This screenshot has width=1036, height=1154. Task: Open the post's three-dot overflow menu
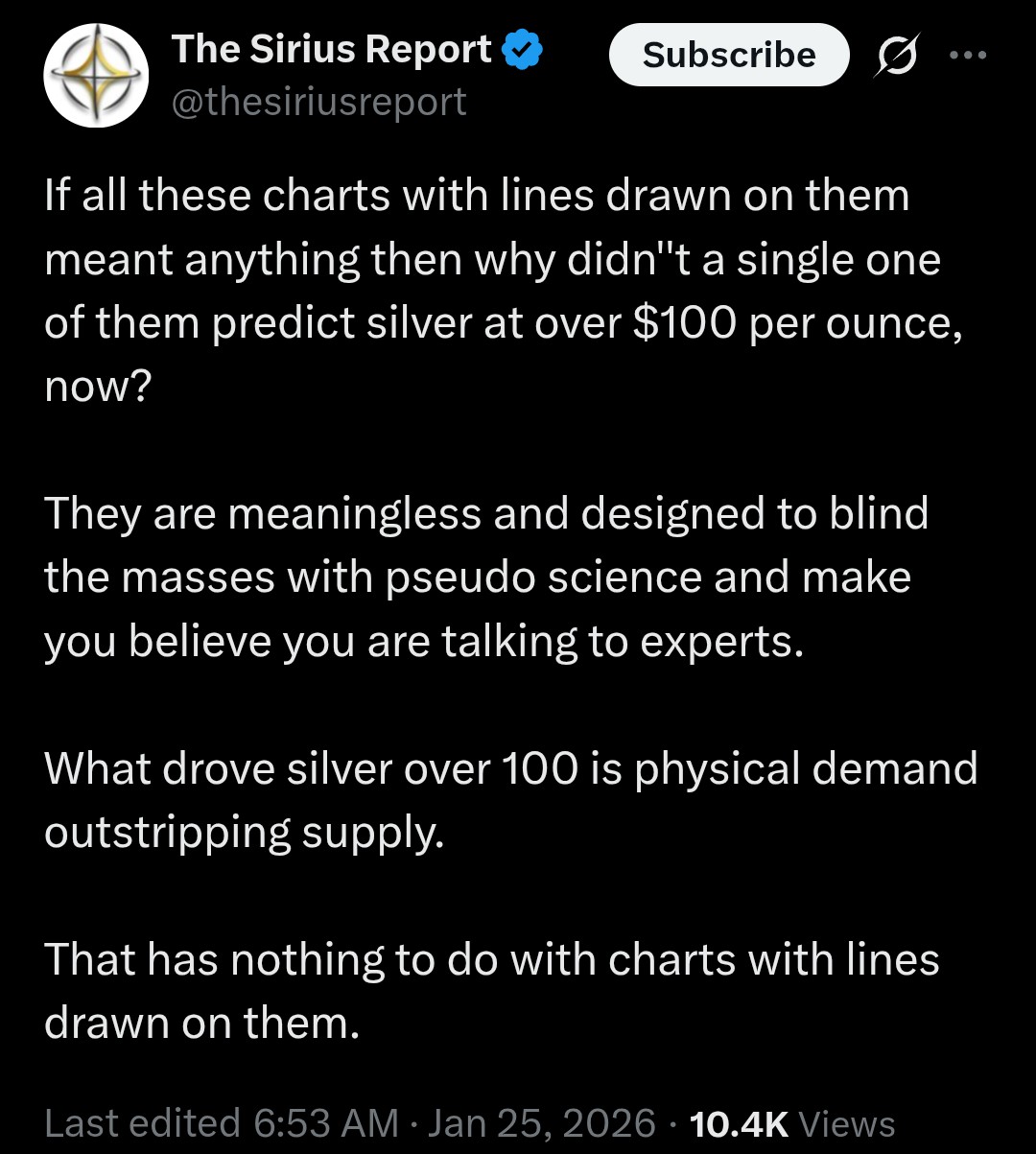click(x=967, y=55)
